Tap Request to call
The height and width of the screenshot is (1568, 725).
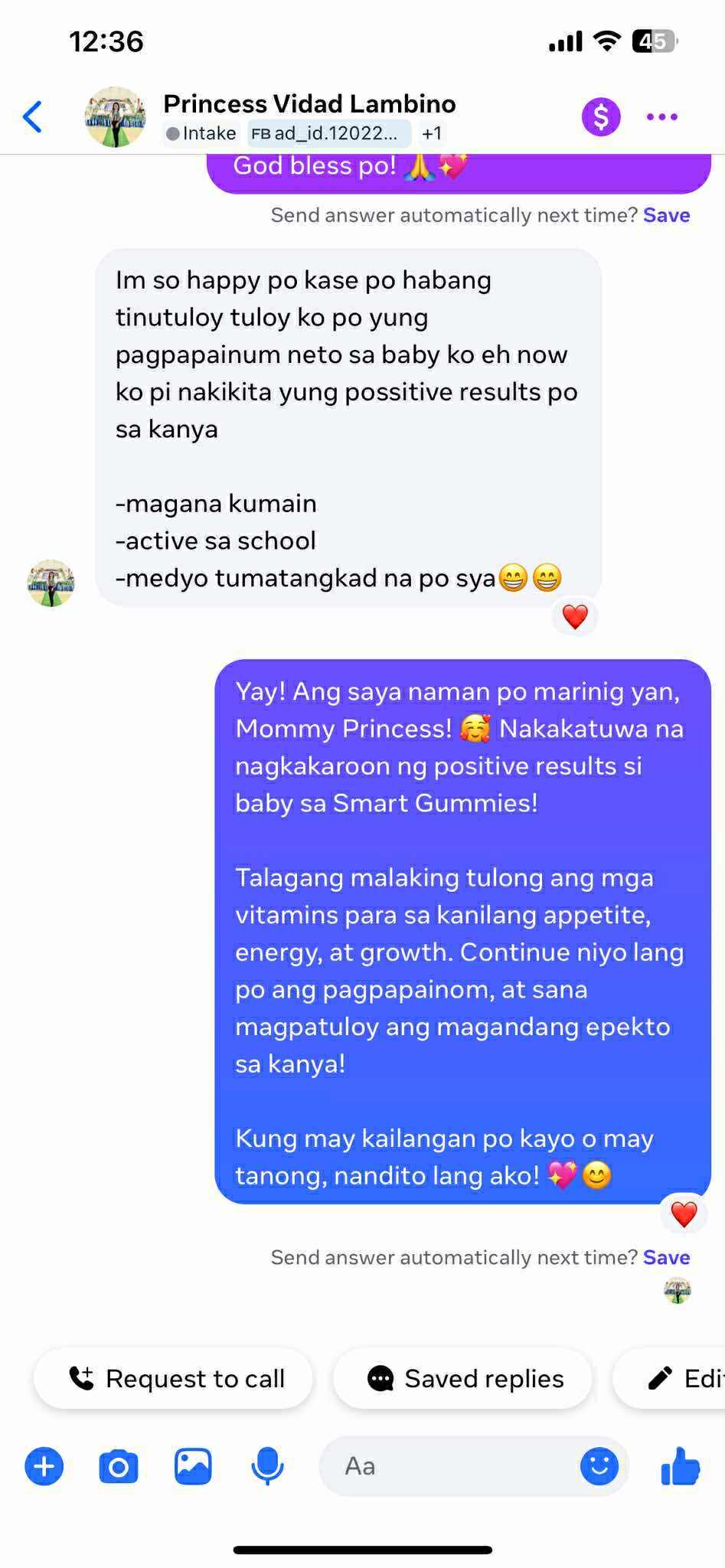pos(174,1378)
